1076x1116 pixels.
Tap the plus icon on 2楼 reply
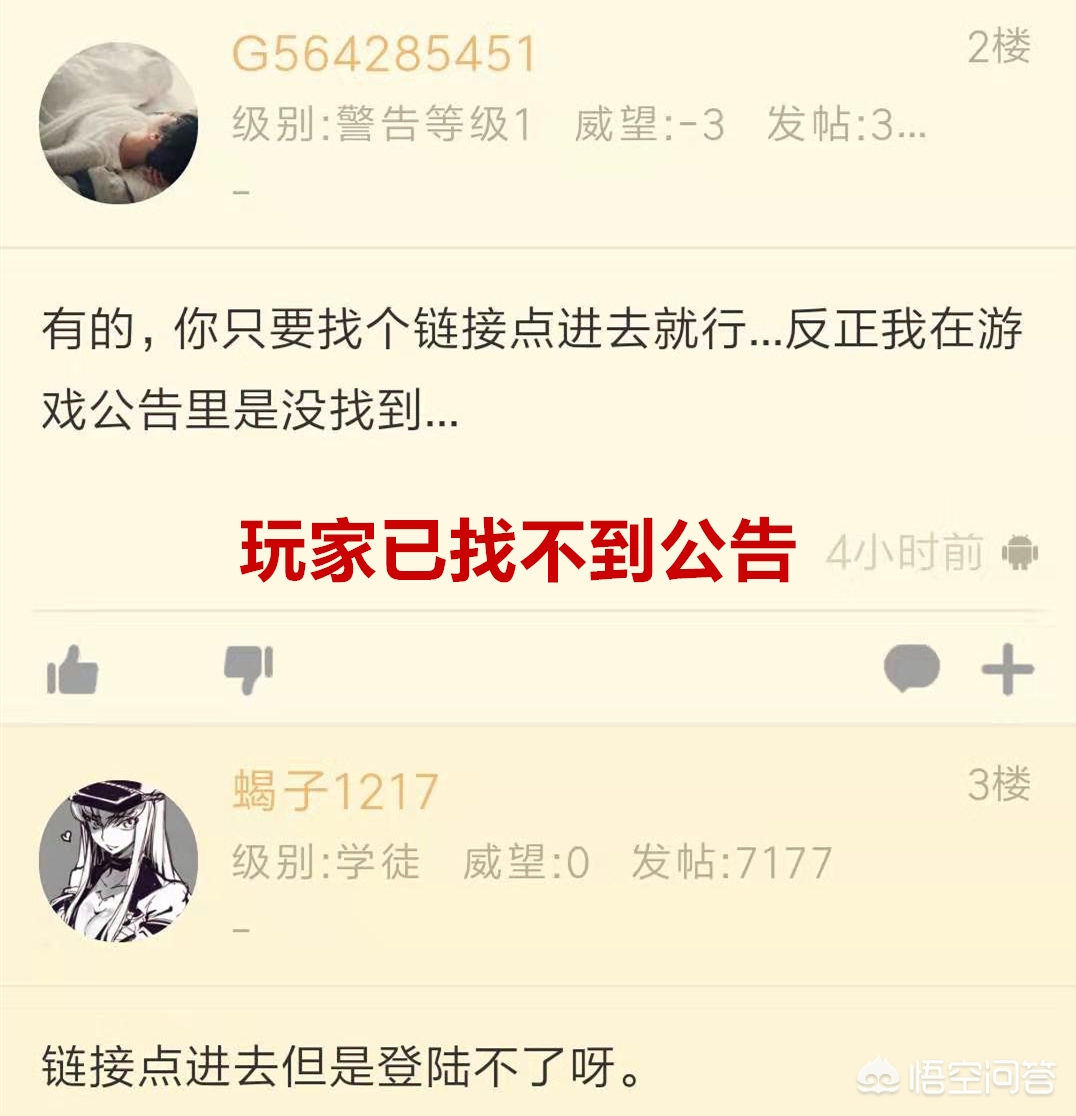click(x=1006, y=670)
